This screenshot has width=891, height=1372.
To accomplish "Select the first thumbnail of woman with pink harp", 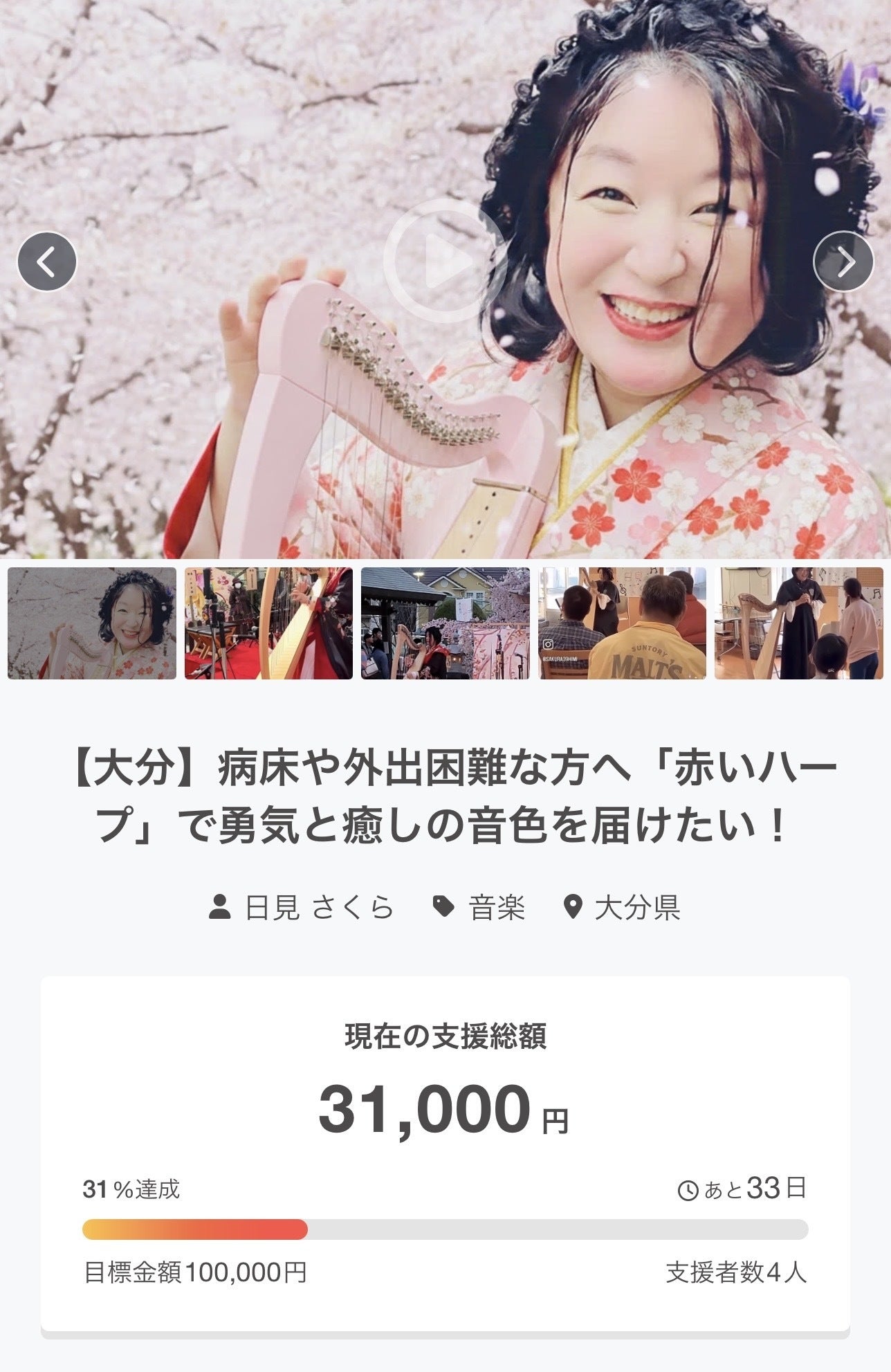I will pyautogui.click(x=92, y=623).
